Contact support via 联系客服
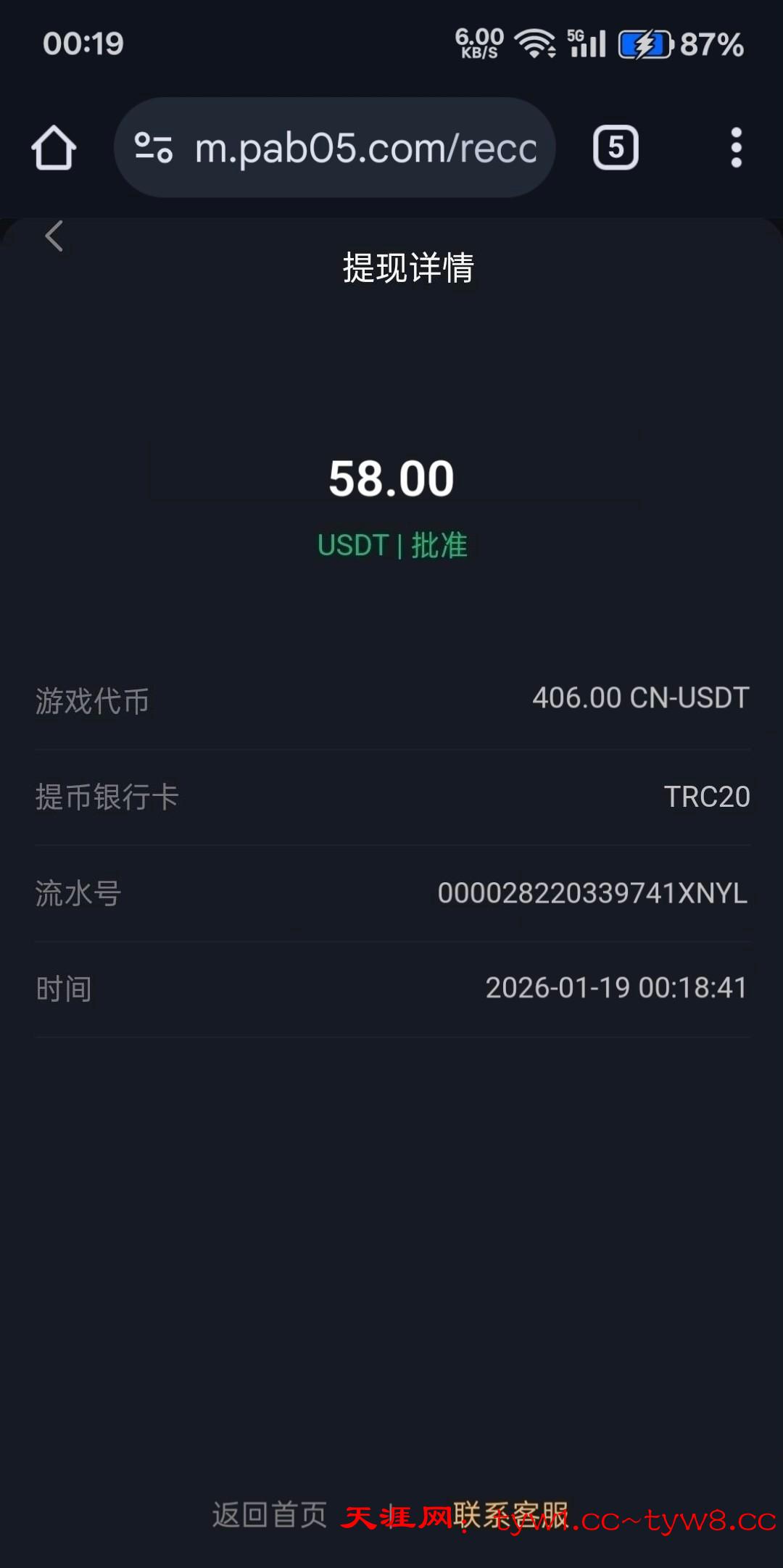Image resolution: width=783 pixels, height=1568 pixels. [x=511, y=1514]
